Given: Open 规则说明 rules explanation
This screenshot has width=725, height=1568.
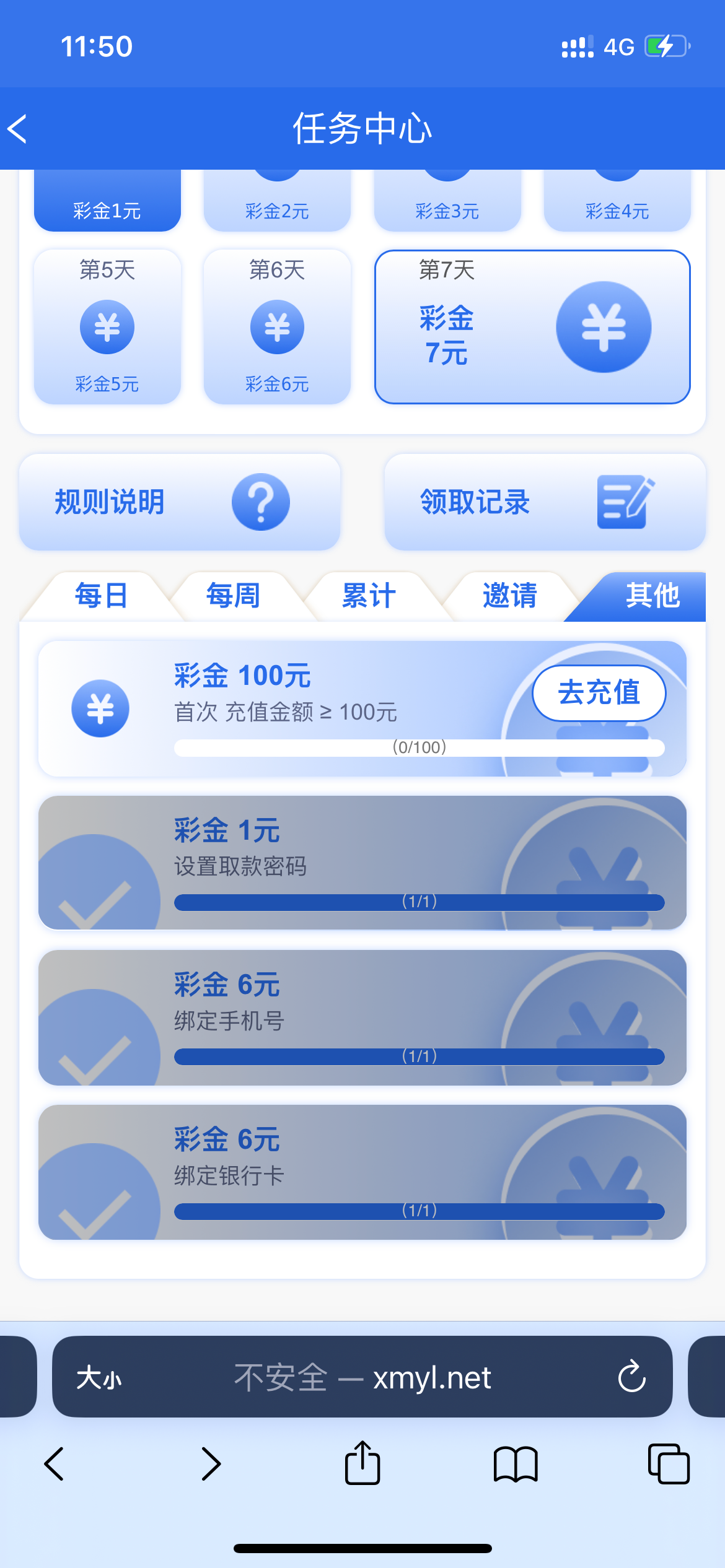Looking at the screenshot, I should [179, 502].
